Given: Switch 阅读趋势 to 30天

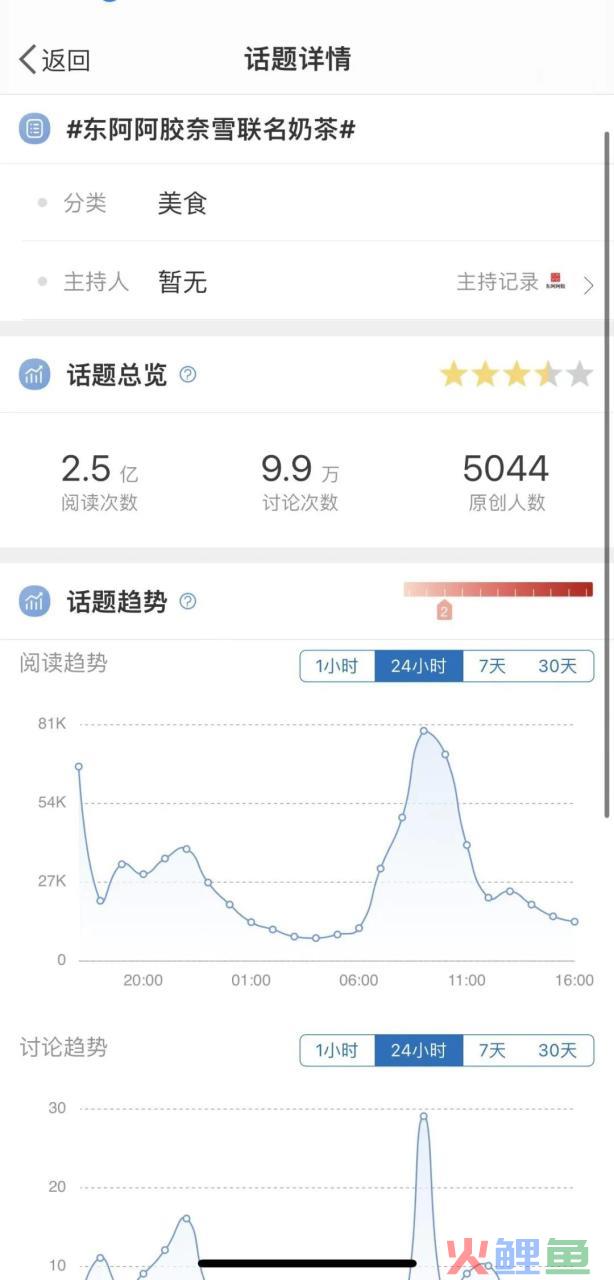Looking at the screenshot, I should pyautogui.click(x=557, y=666).
